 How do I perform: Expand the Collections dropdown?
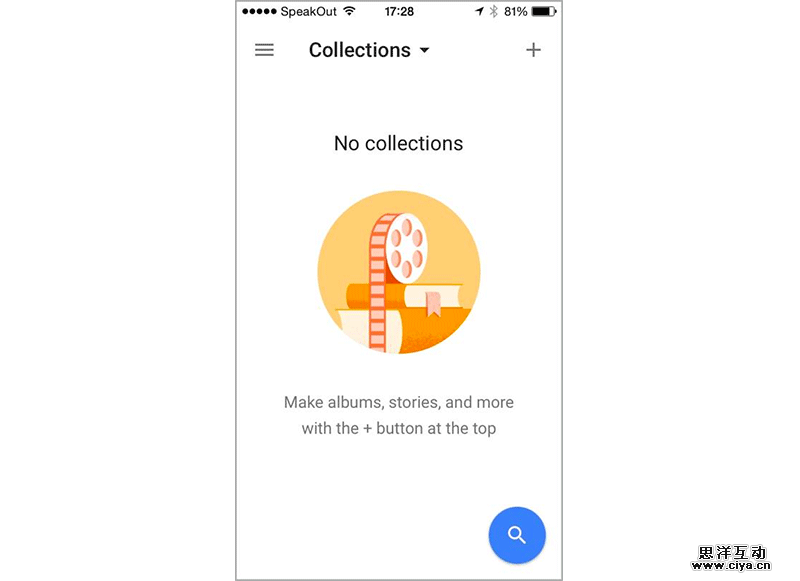(370, 50)
